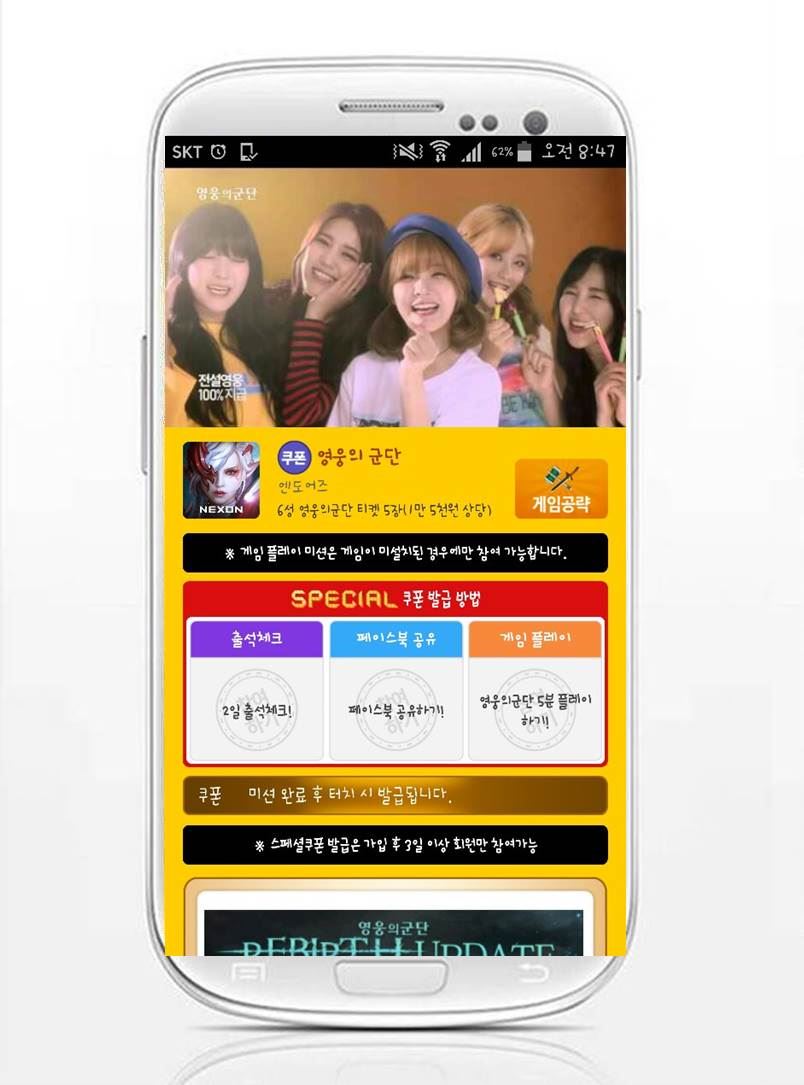This screenshot has height=1085, width=804.
Task: Select the 게임 플레이 mission card
Action: [x=535, y=691]
